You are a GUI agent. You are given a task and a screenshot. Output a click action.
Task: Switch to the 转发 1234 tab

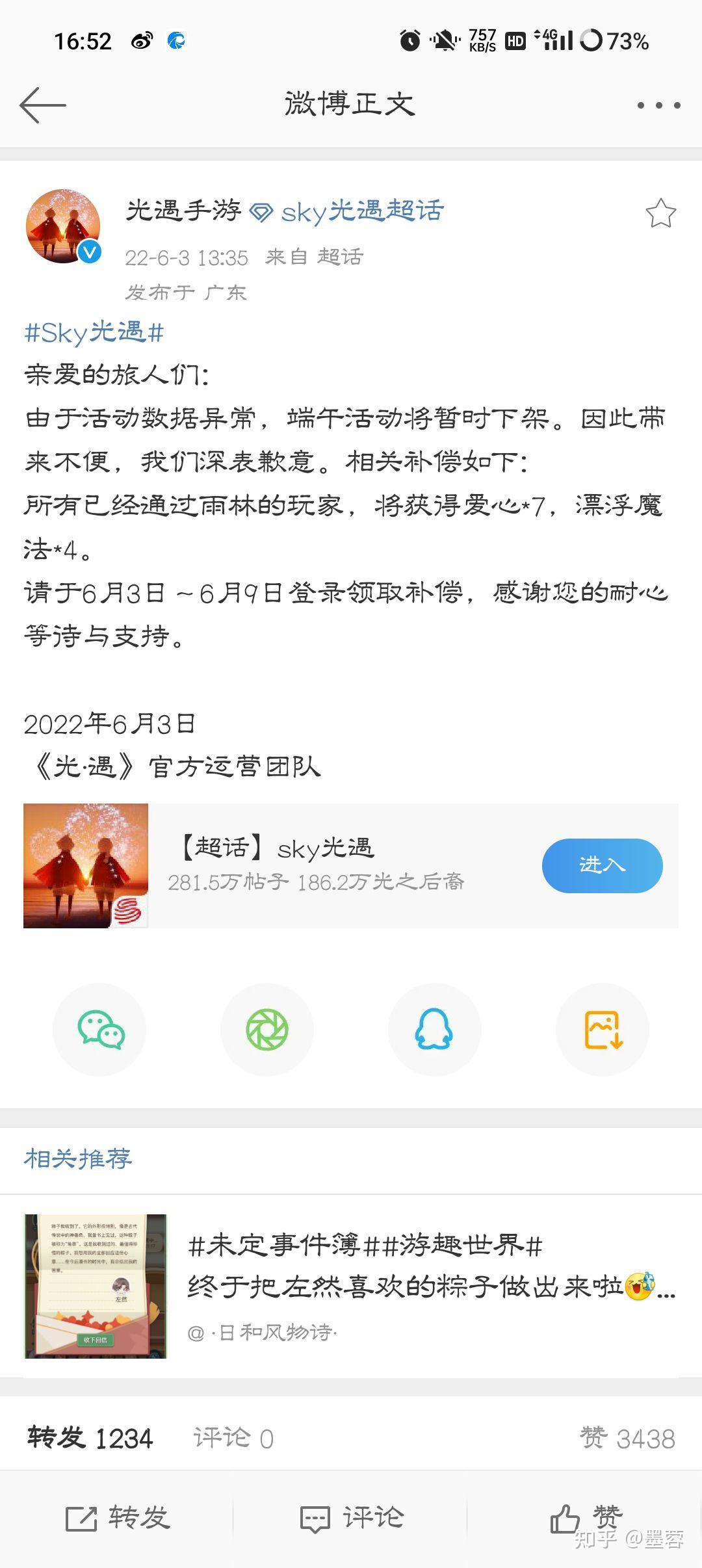(90, 1437)
